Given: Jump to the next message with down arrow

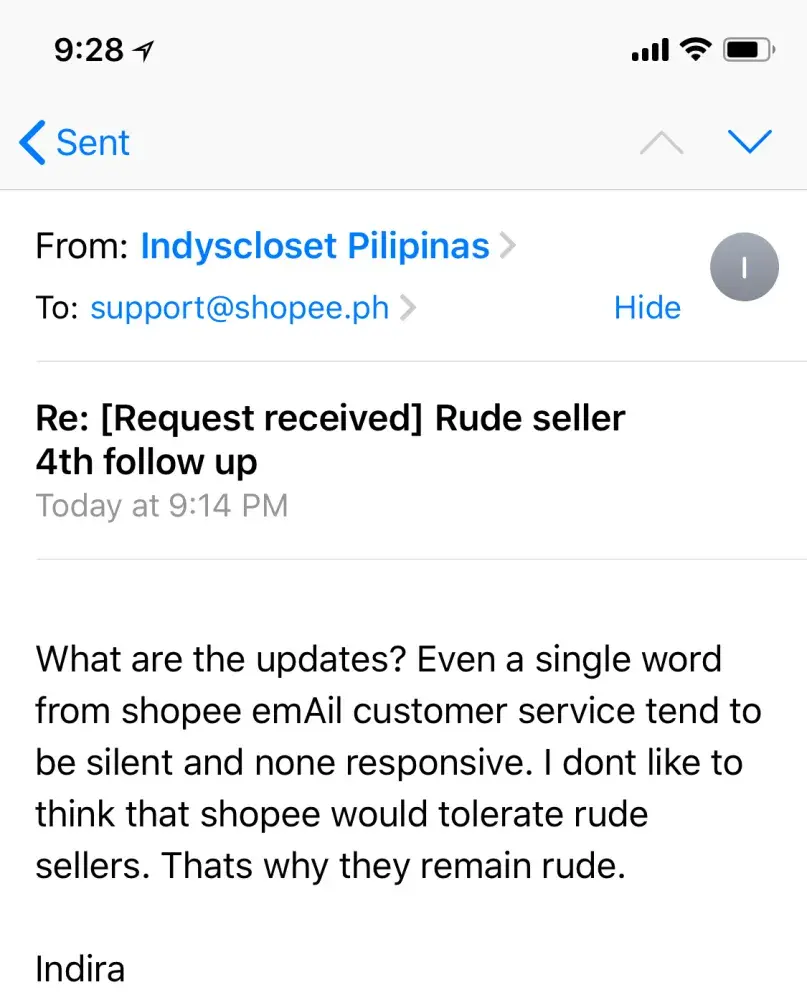Looking at the screenshot, I should (x=750, y=143).
